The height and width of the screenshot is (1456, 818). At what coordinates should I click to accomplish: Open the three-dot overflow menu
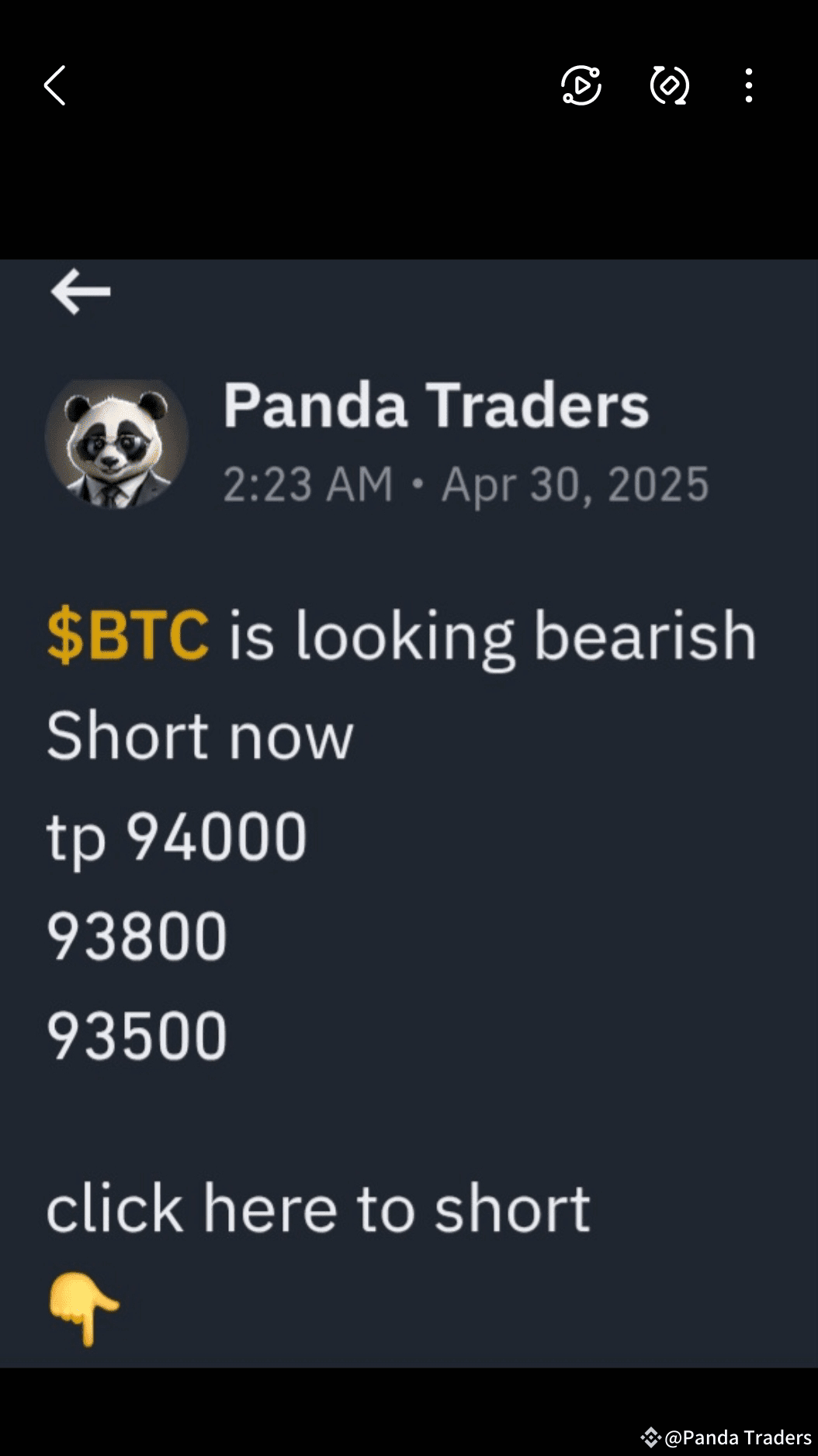click(x=747, y=87)
